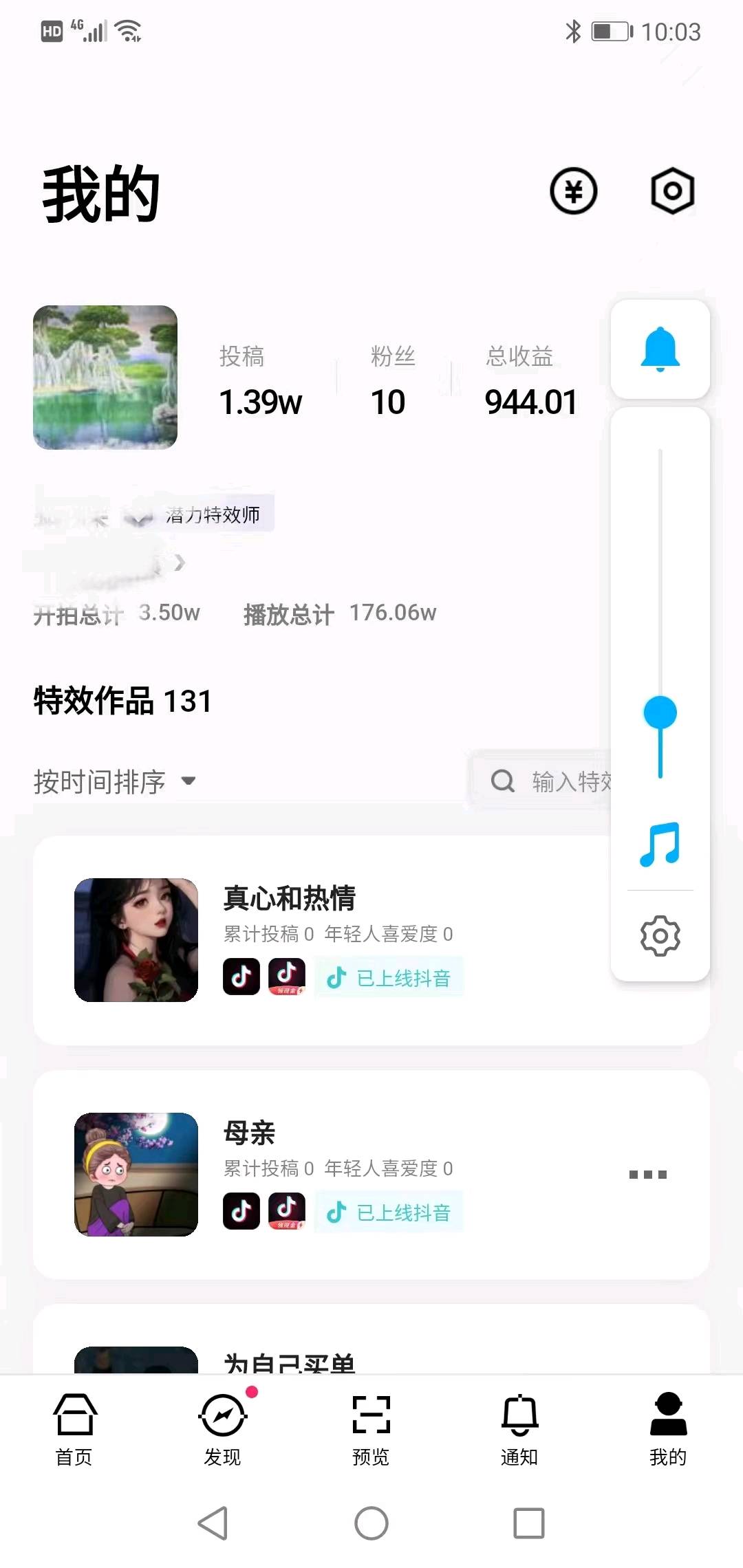This screenshot has width=743, height=1568.
Task: Go to the 首页 tab
Action: tap(74, 1430)
